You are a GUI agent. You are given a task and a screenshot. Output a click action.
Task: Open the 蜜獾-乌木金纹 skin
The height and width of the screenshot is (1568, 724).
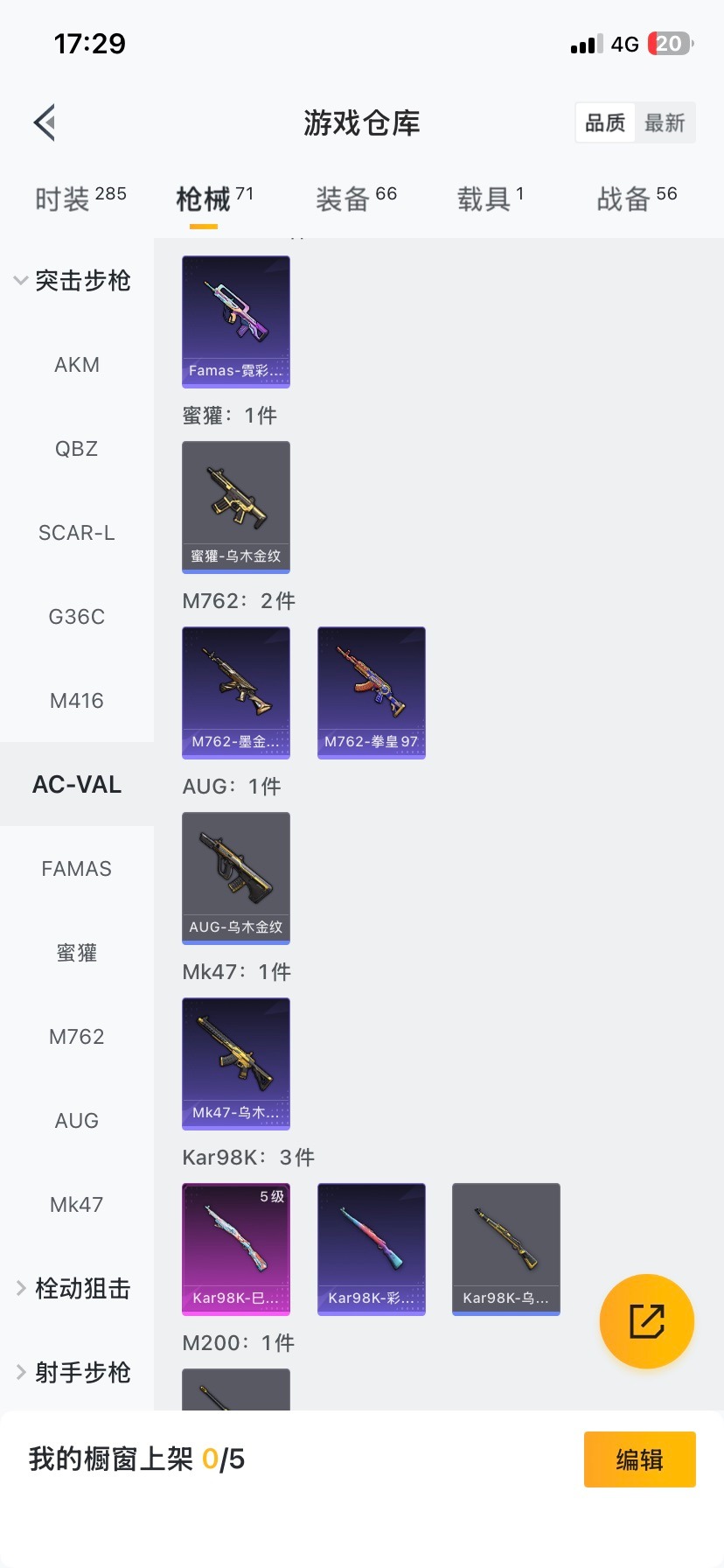(236, 507)
